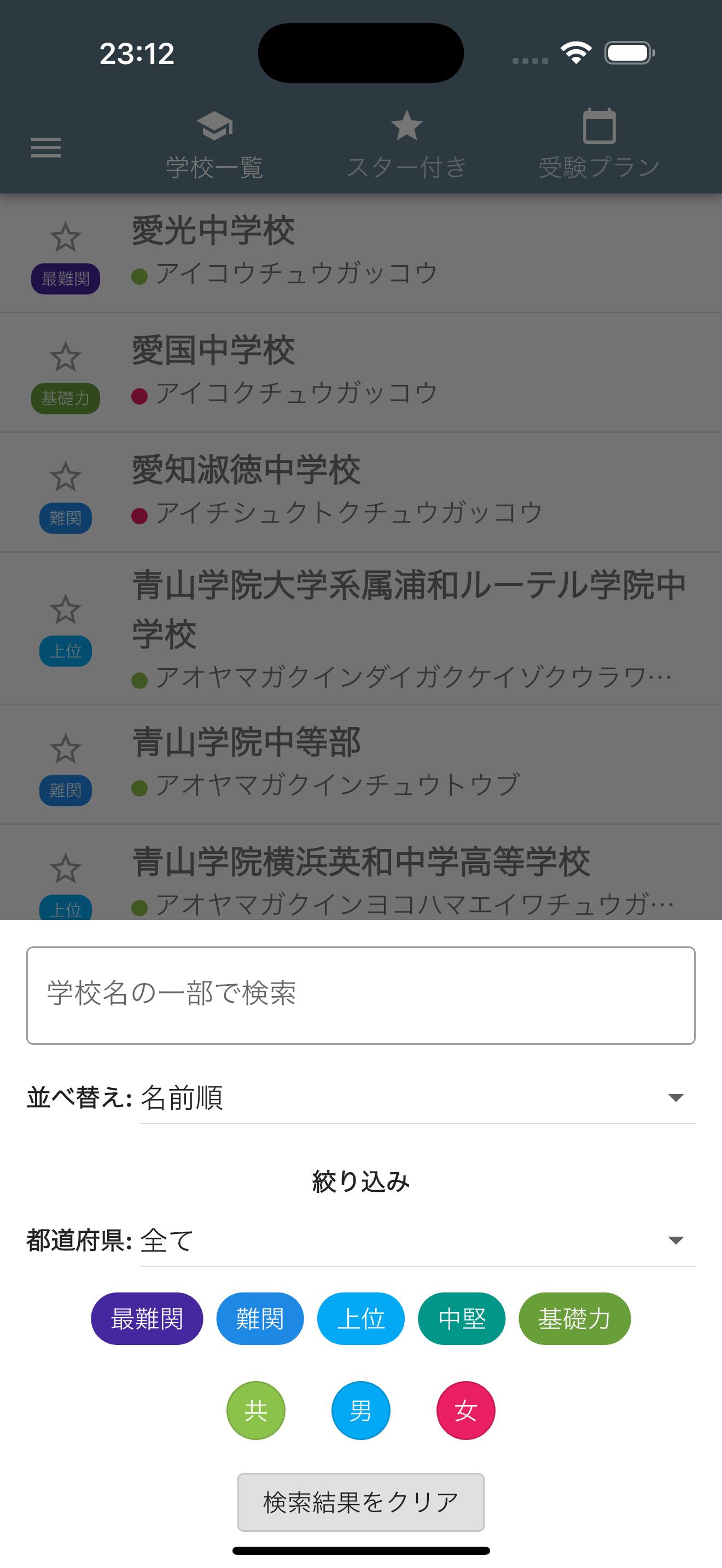722x1568 pixels.
Task: Choose the 上位 filter chip
Action: point(360,1319)
